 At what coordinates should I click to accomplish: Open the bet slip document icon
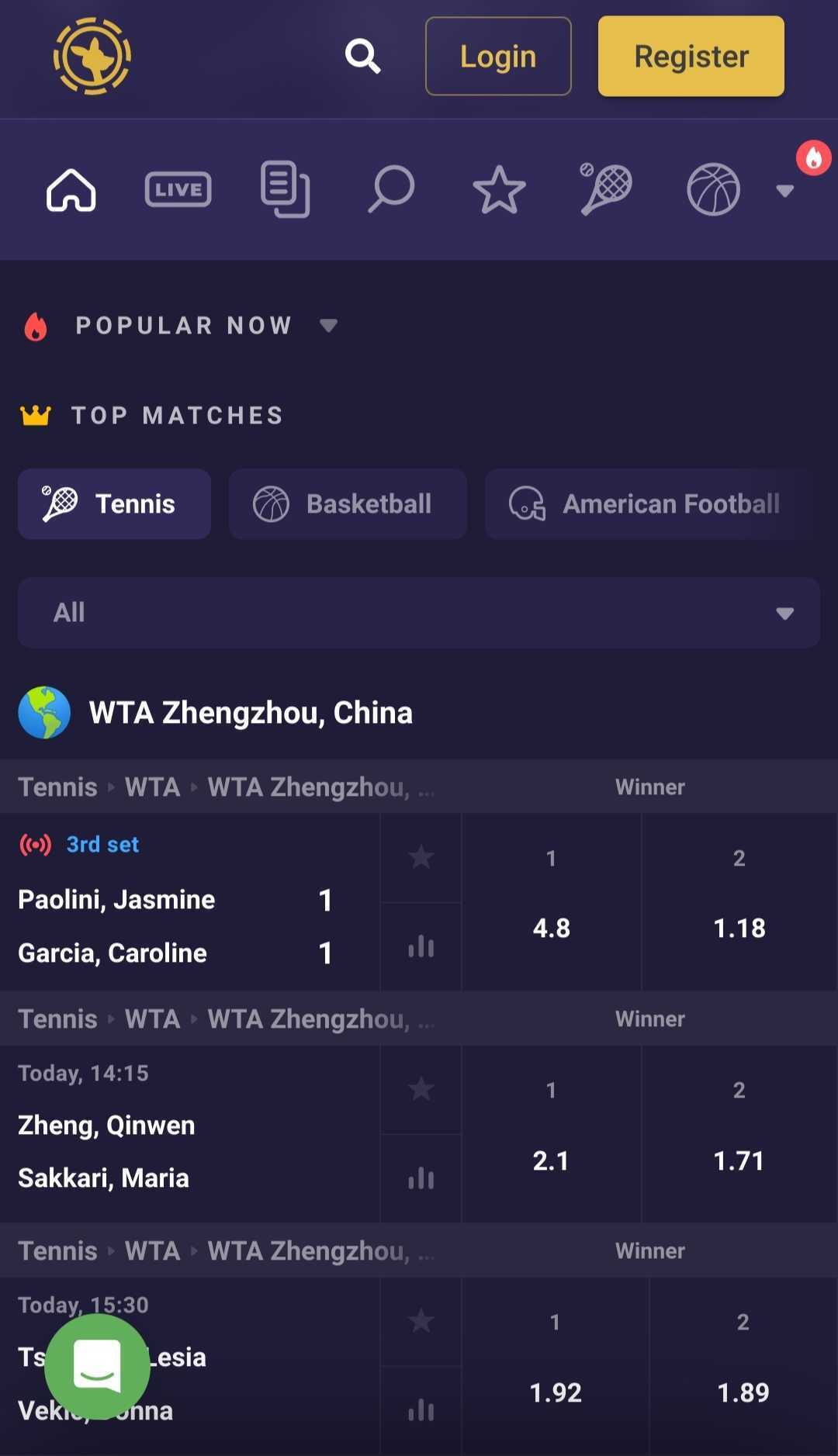coord(285,190)
